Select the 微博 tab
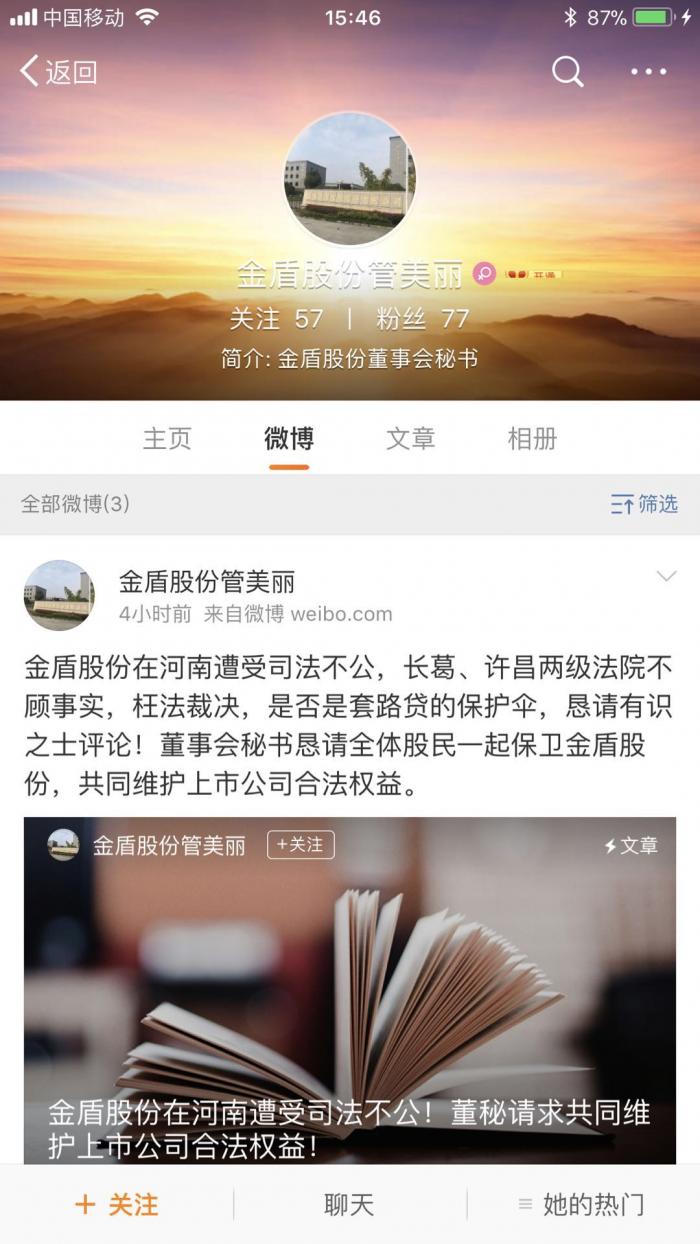Screen dimensions: 700x1244 coord(288,438)
